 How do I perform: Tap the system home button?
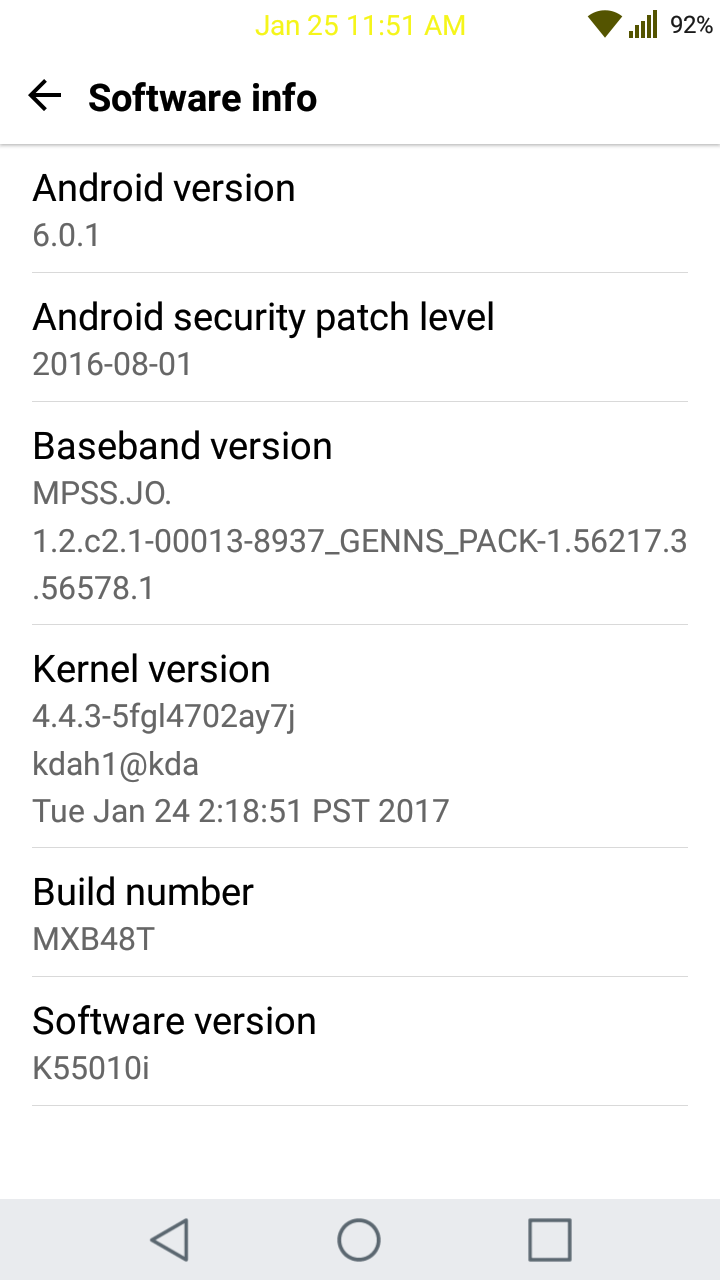[x=359, y=1240]
